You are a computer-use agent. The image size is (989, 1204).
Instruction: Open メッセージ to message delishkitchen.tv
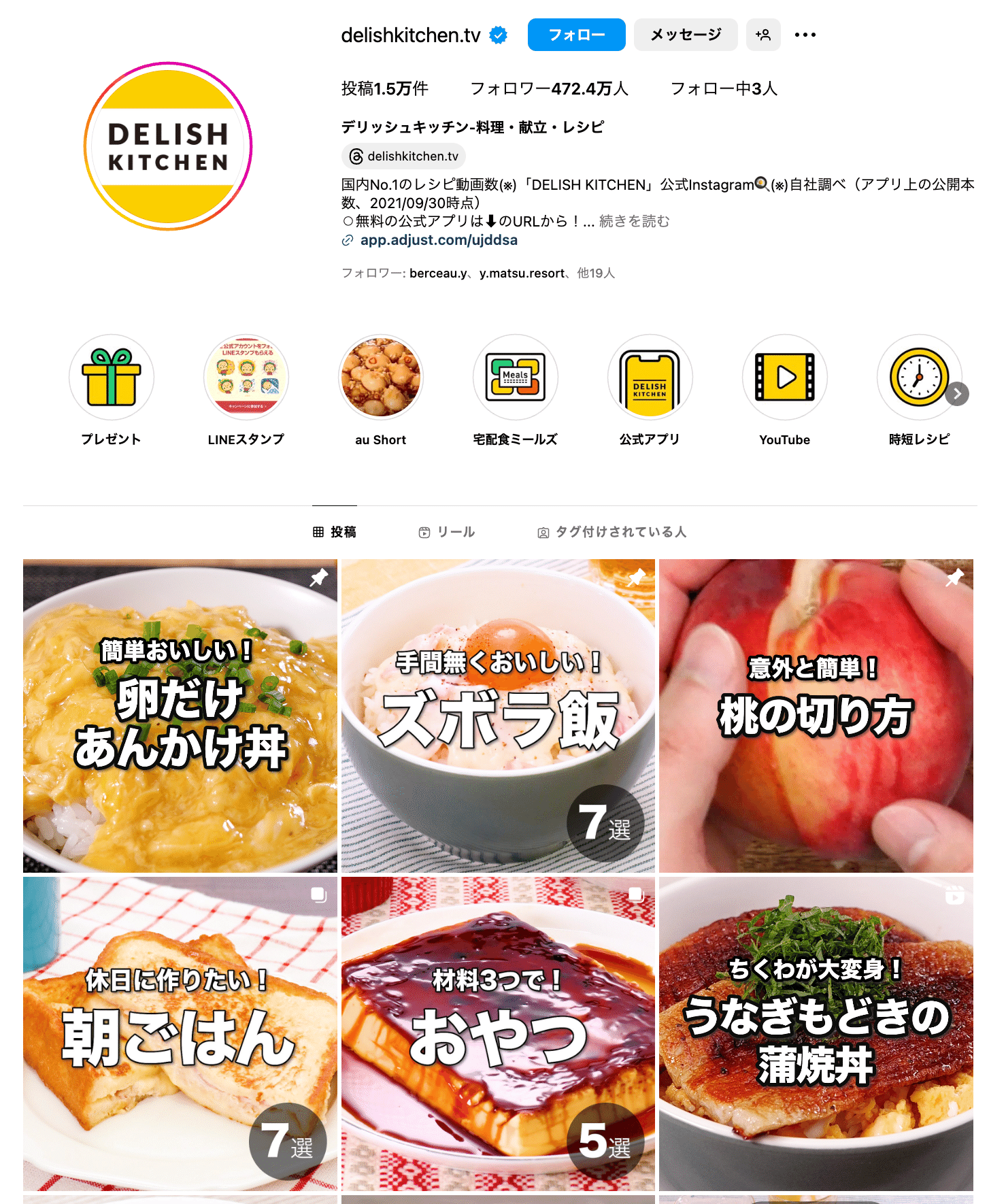685,35
